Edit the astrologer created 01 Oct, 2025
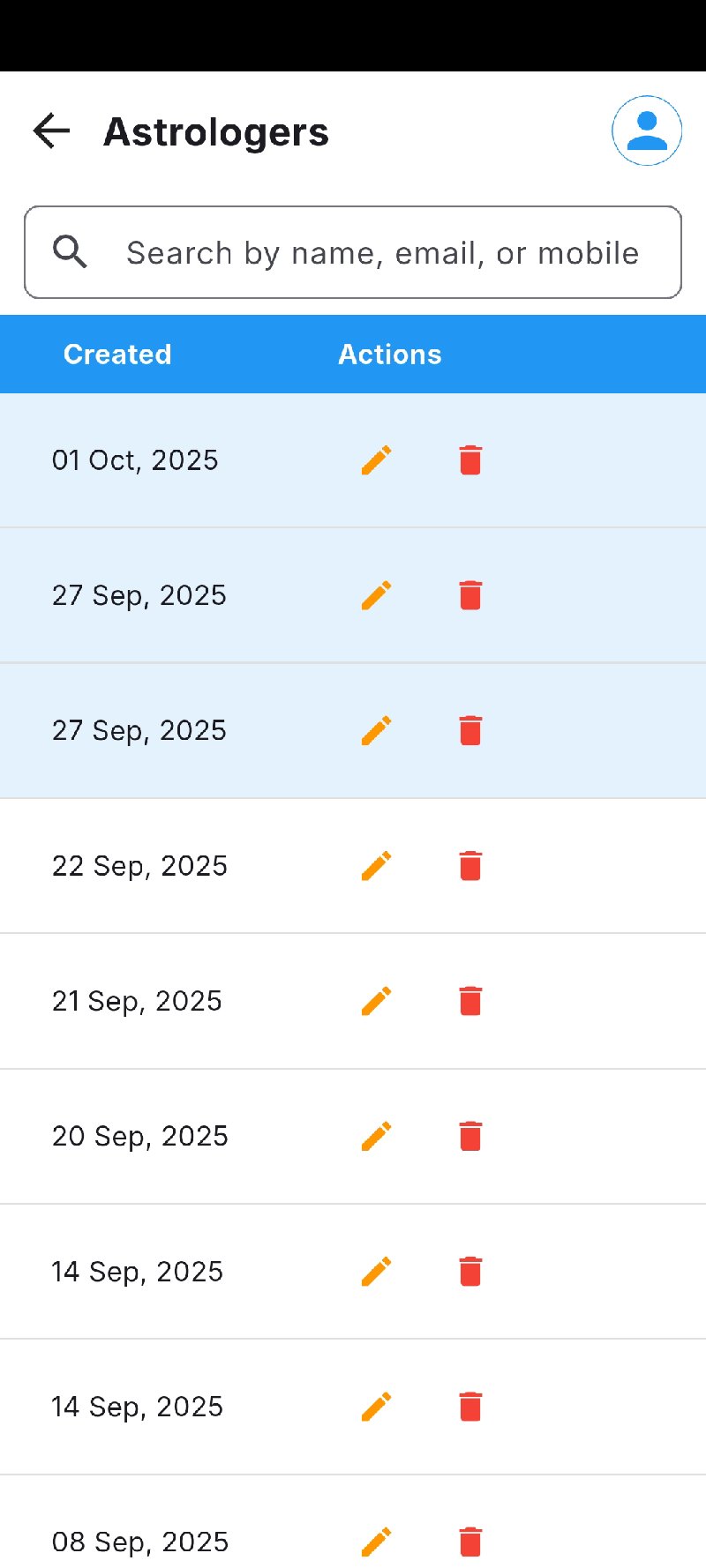Screen dimensions: 706x1568 376,460
